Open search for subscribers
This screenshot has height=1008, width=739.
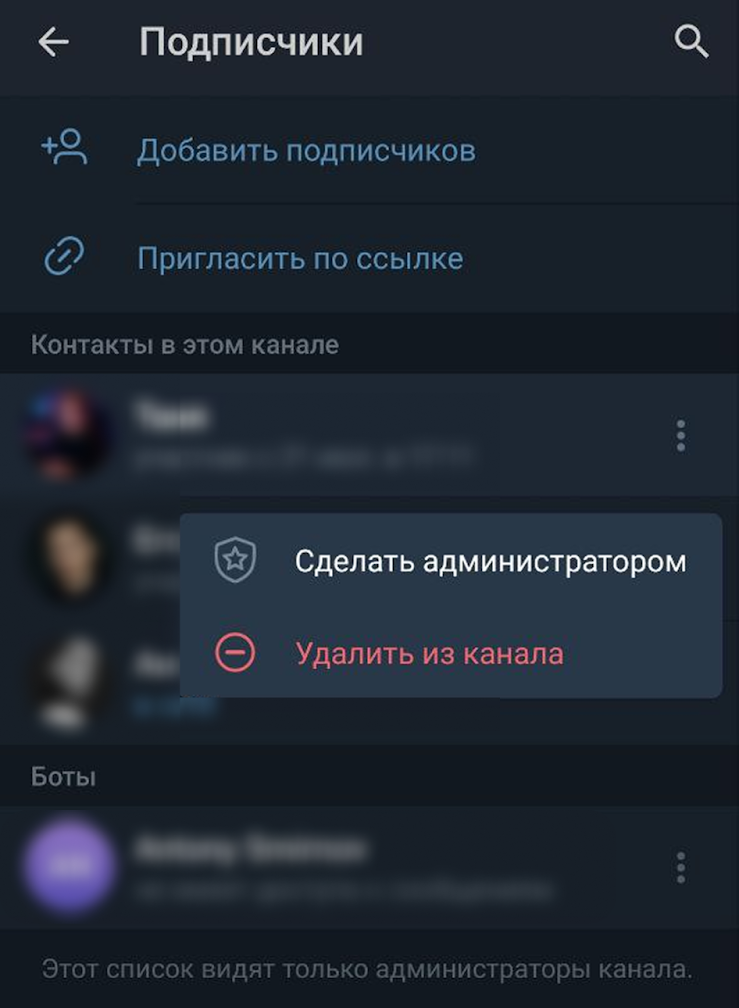point(691,43)
